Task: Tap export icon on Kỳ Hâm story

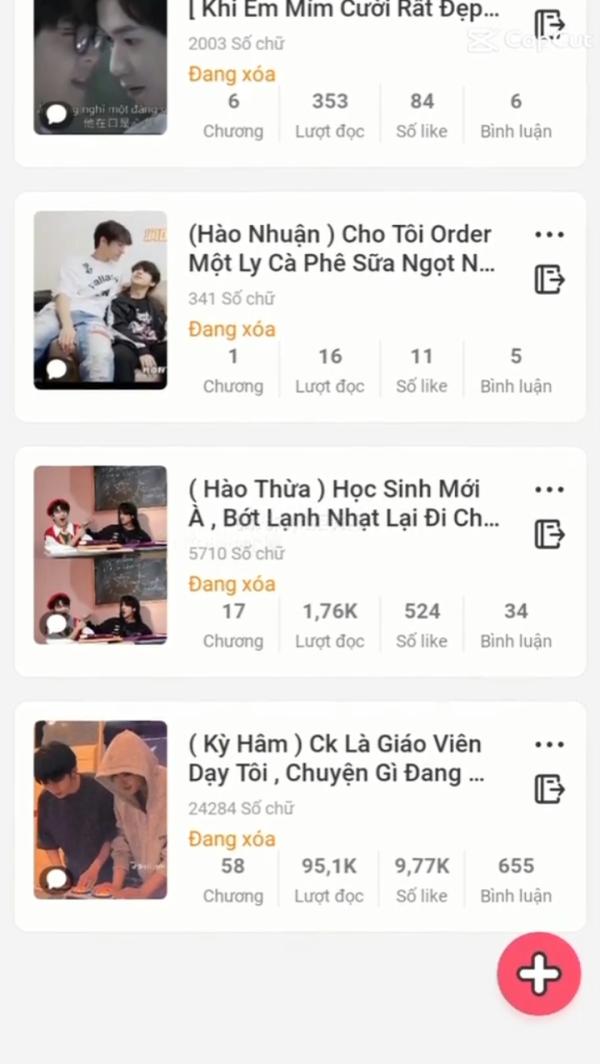Action: pos(549,789)
